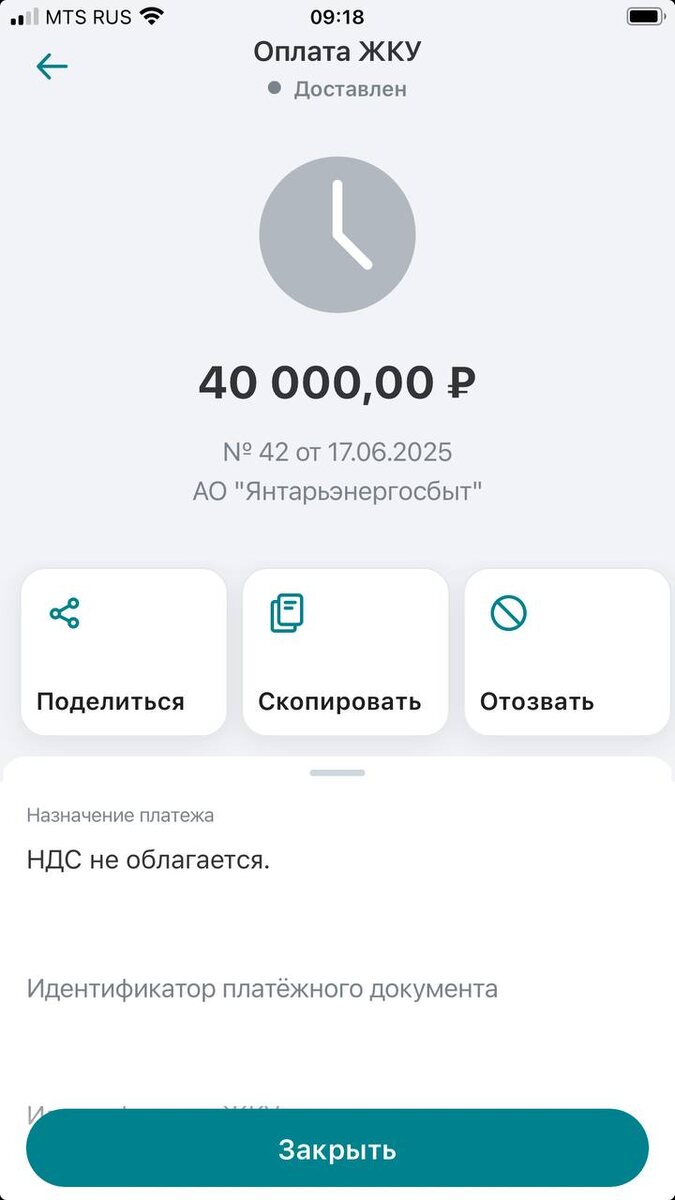Go back using the top-left arrow

click(52, 67)
